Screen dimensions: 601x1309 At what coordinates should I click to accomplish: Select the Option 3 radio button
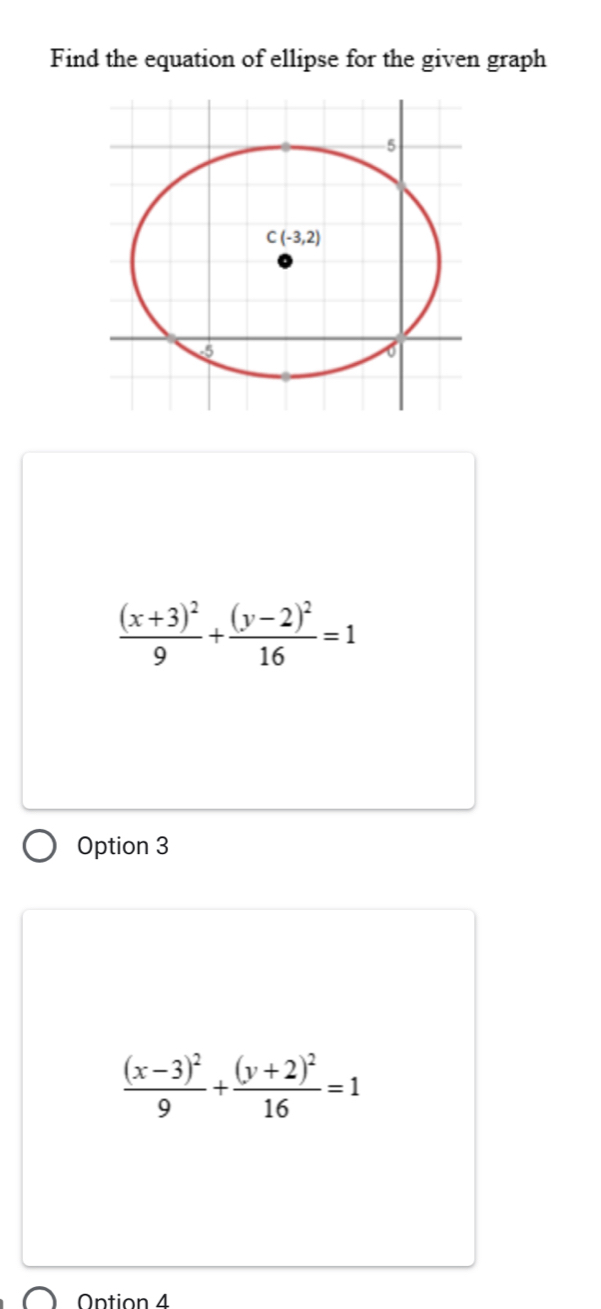pyautogui.click(x=41, y=845)
